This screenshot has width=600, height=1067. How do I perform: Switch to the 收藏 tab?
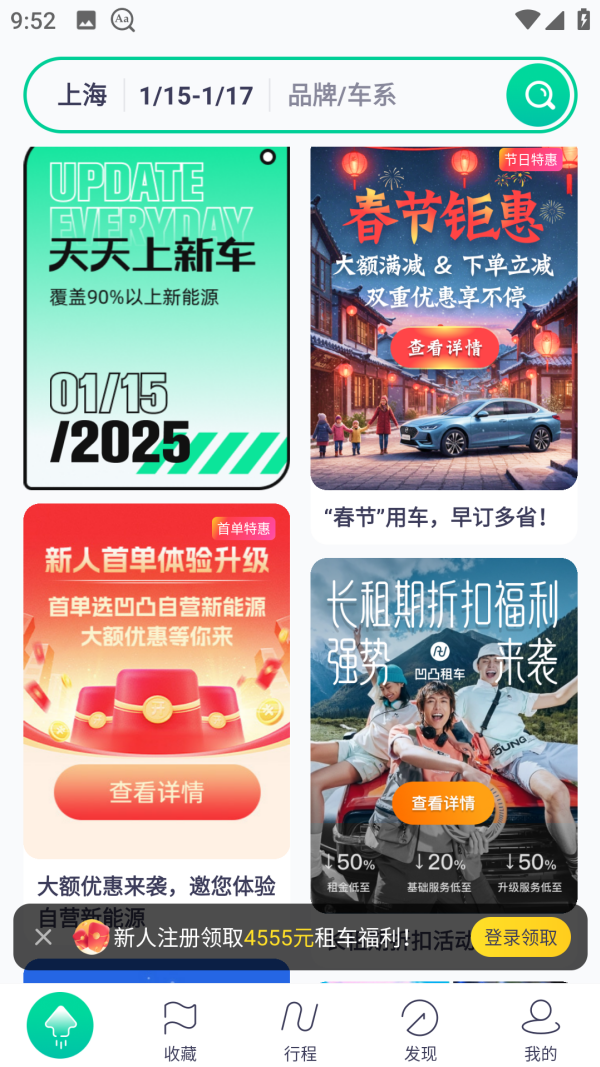pyautogui.click(x=180, y=1030)
